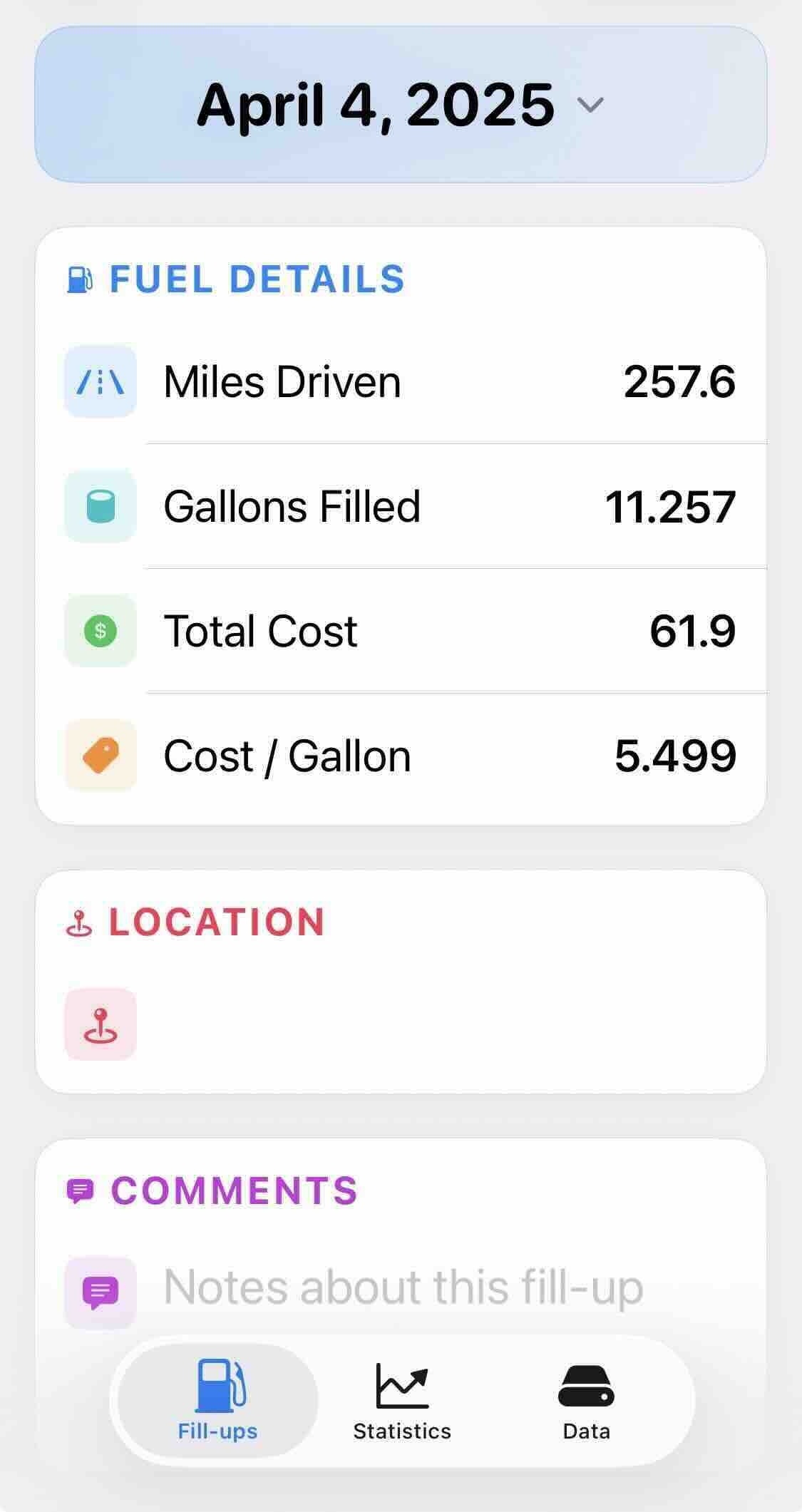Open the April 4, 2025 date picker
Viewport: 802px width, 1512px height.
pyautogui.click(x=401, y=105)
